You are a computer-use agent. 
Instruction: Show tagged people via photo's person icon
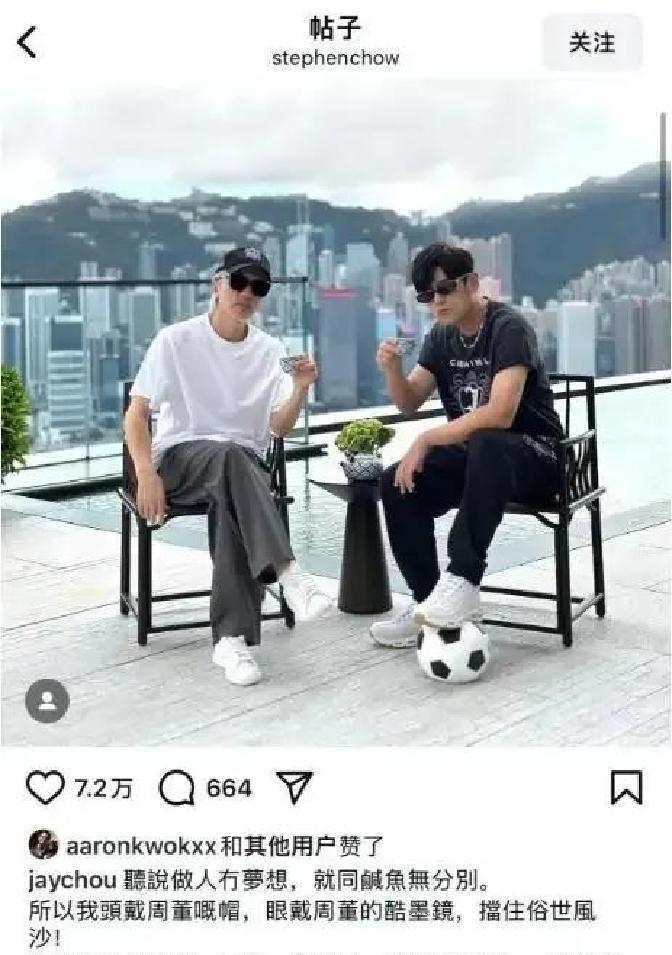tap(47, 701)
